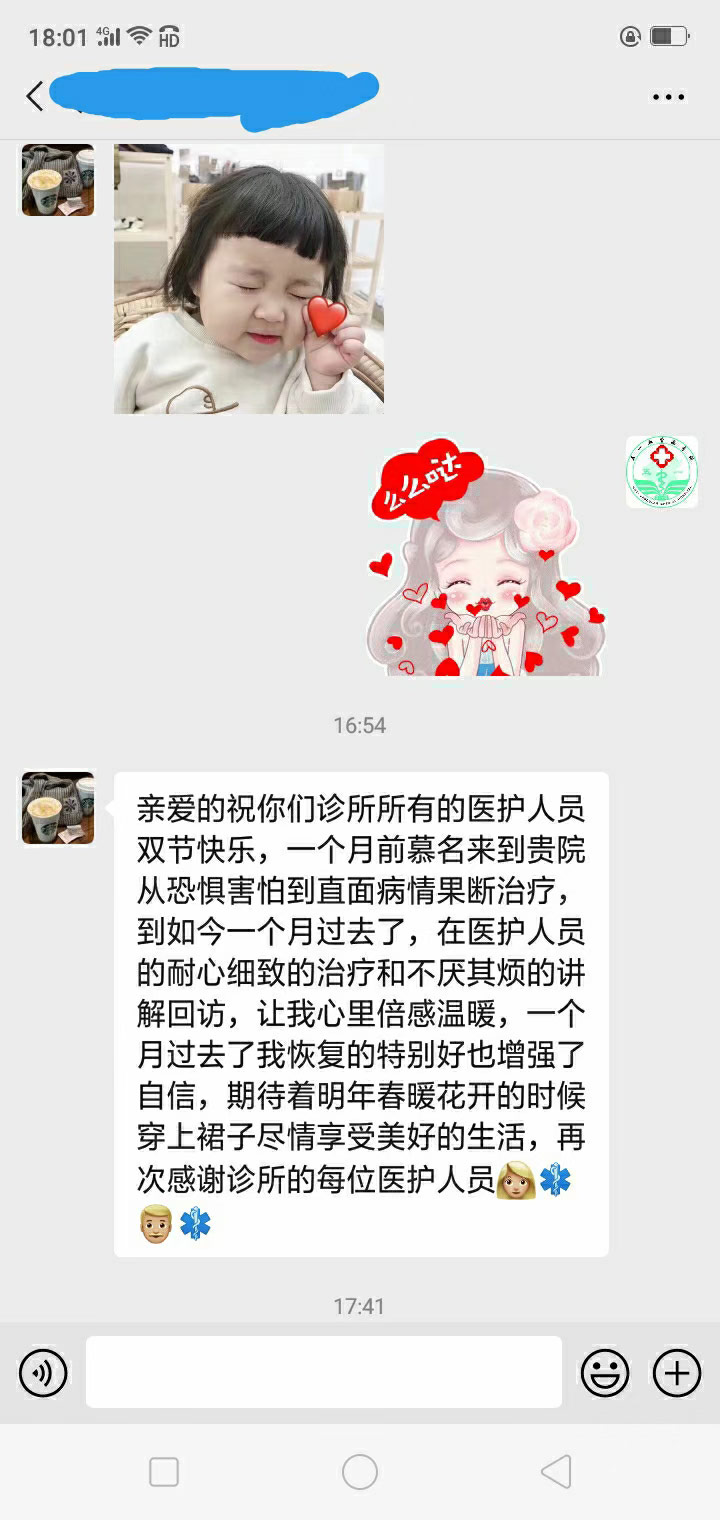The width and height of the screenshot is (720, 1520).
Task: View the child photo with heart
Action: [x=249, y=279]
